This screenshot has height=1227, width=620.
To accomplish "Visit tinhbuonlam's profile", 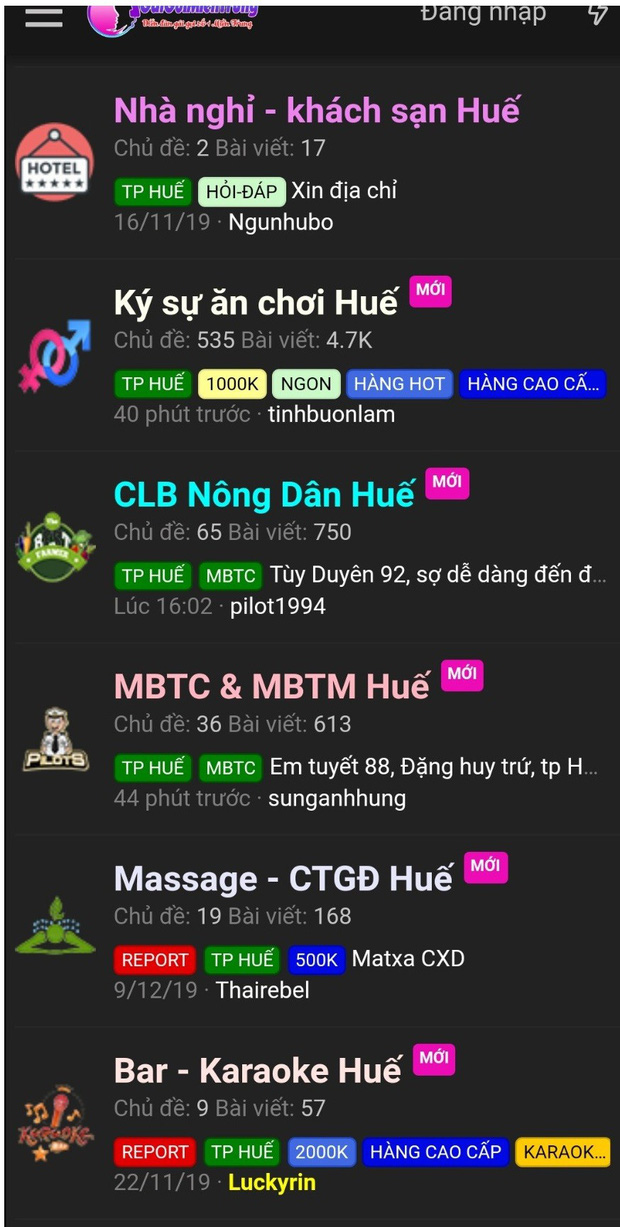I will (x=331, y=414).
